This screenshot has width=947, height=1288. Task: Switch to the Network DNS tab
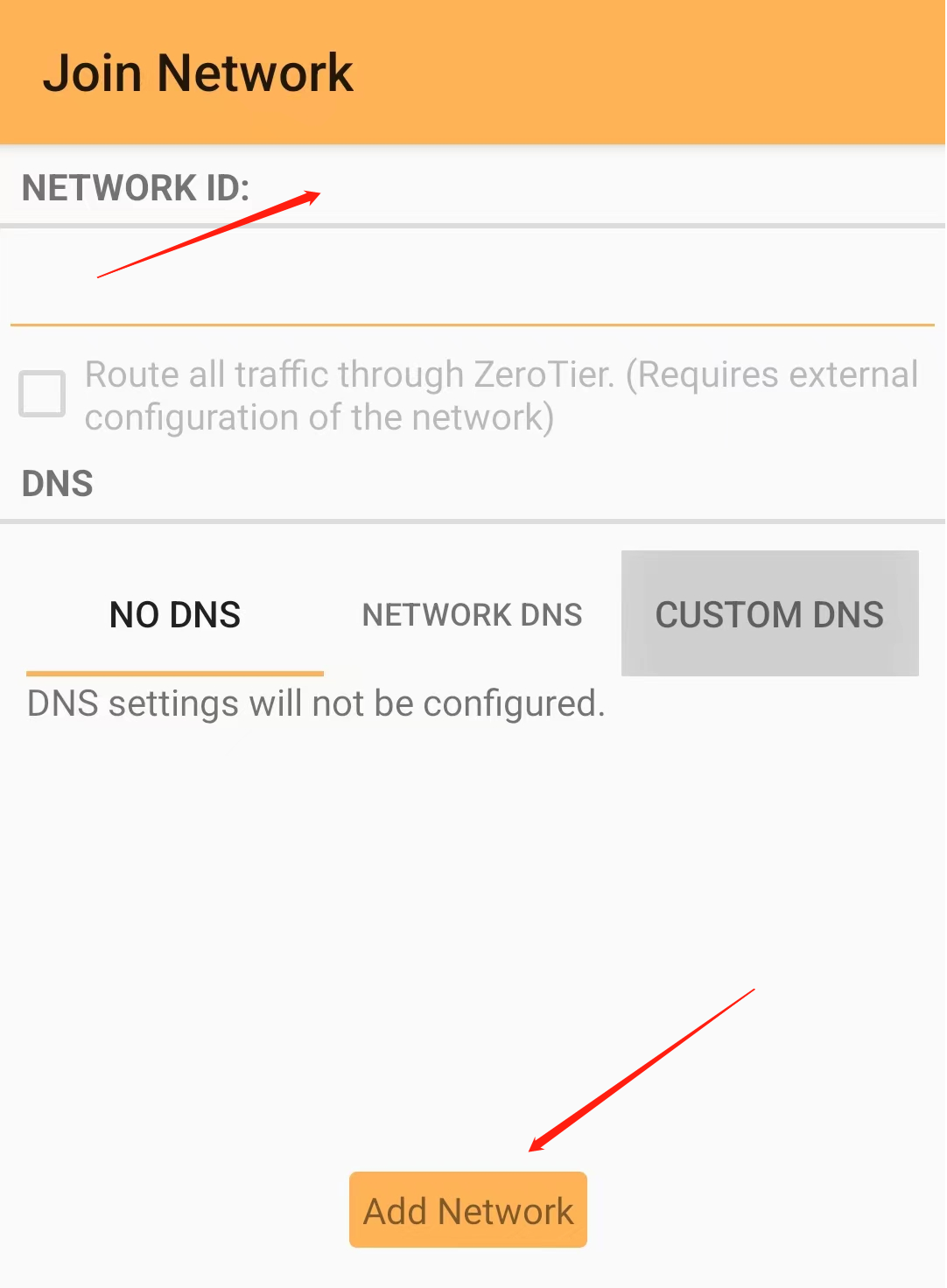point(473,614)
